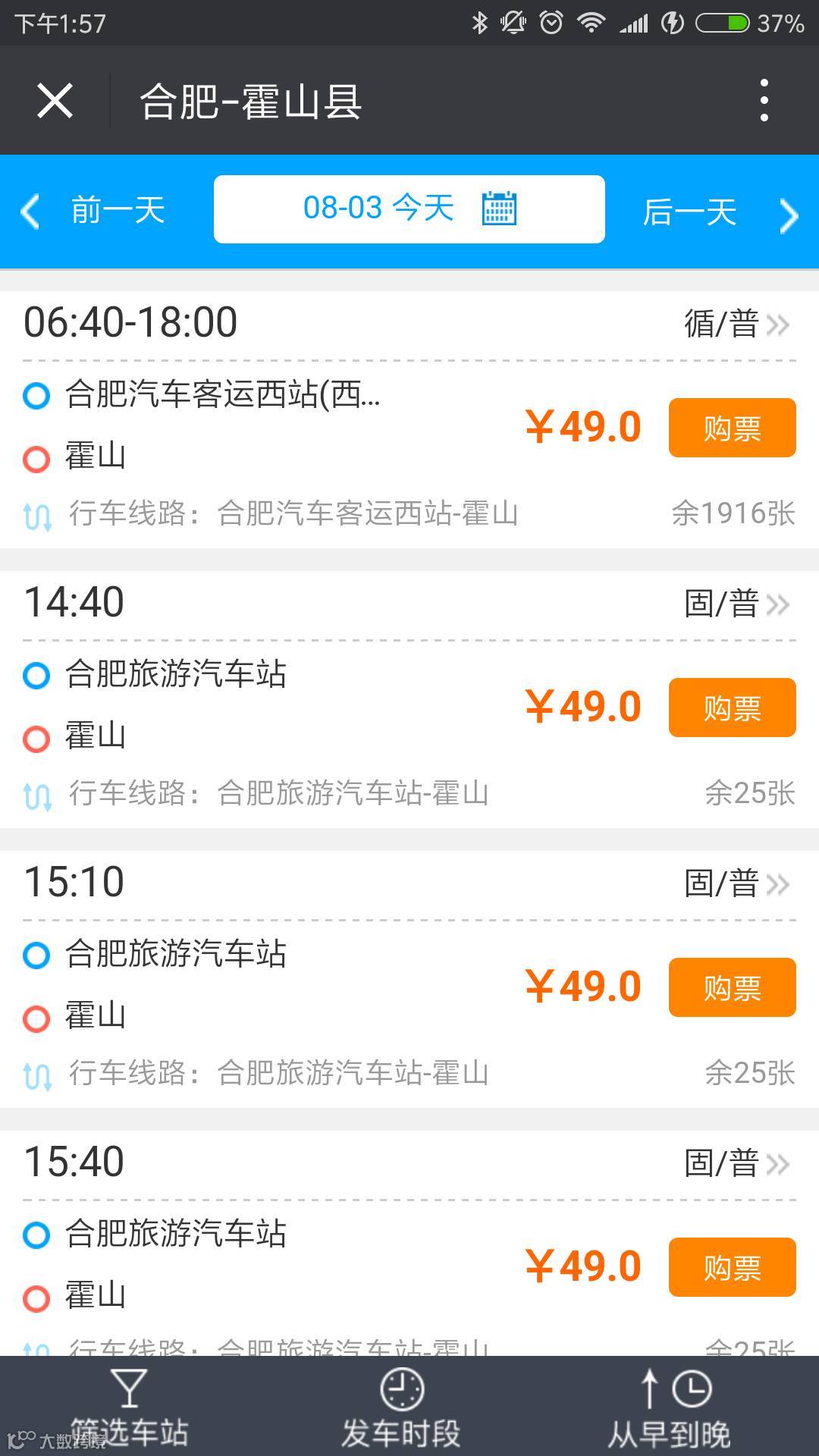This screenshot has height=1456, width=819.
Task: Buy a ticket for the 06:40-18:00 bus
Action: click(732, 428)
